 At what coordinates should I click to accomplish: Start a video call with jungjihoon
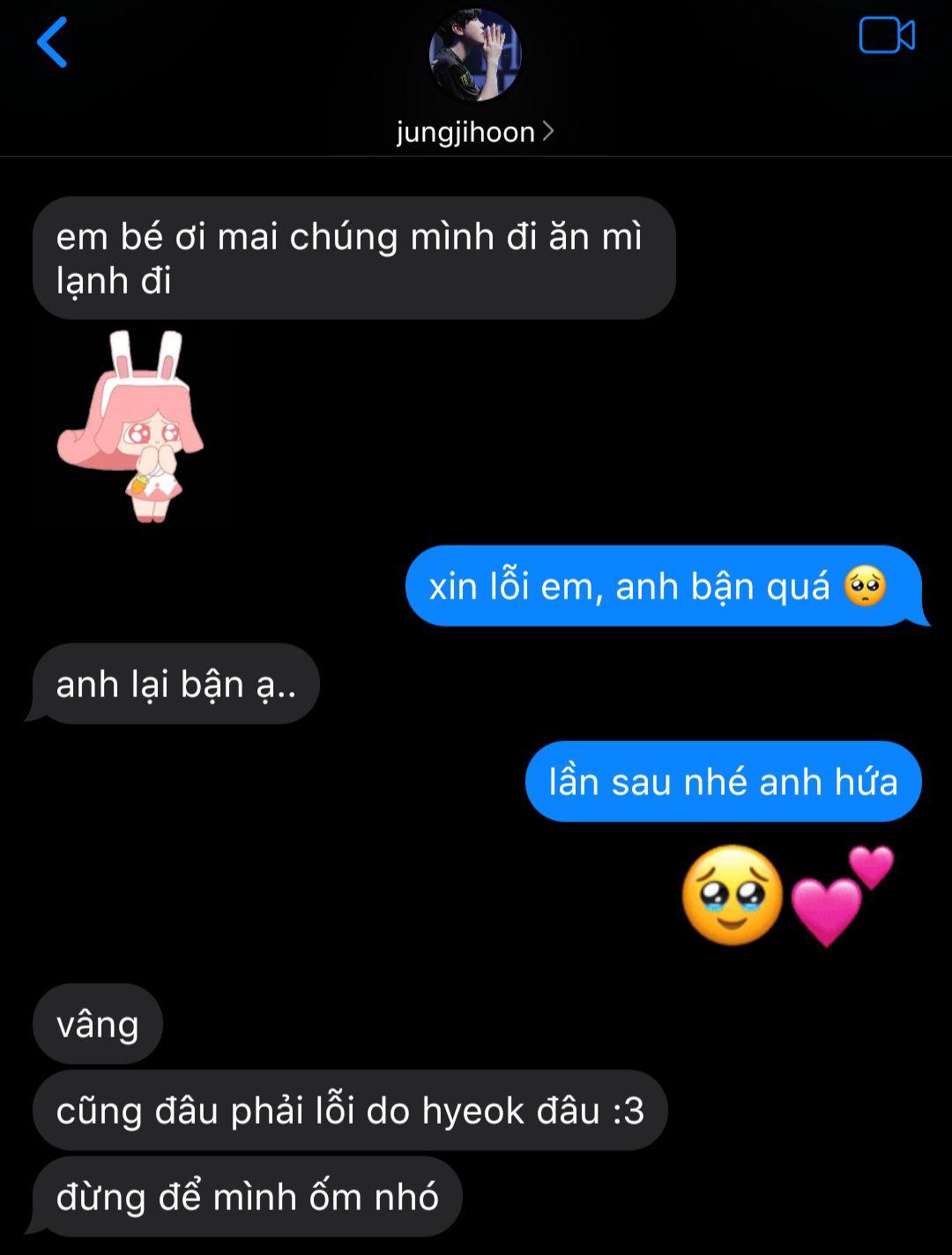coord(886,36)
